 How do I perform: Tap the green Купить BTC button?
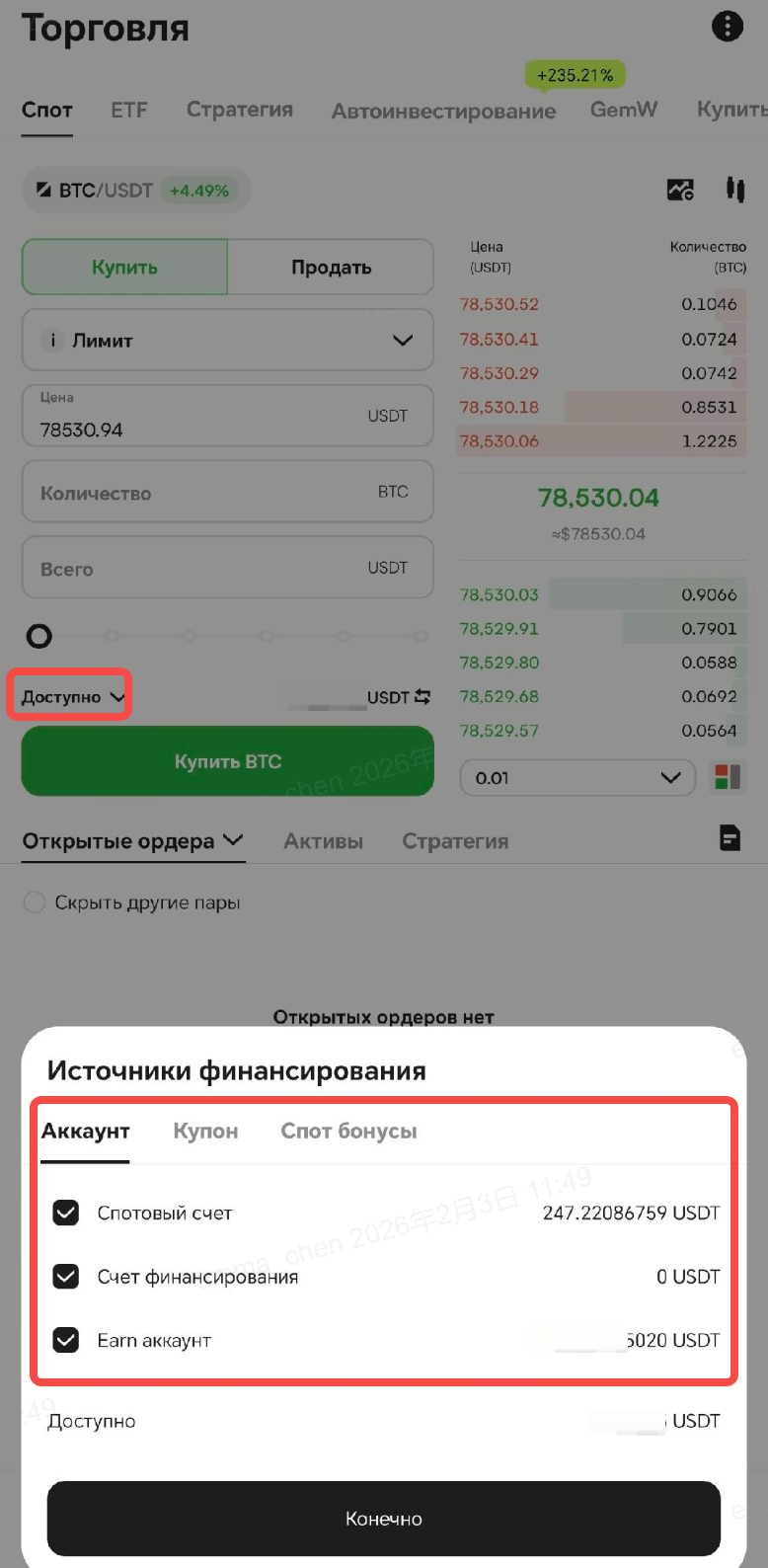click(228, 761)
